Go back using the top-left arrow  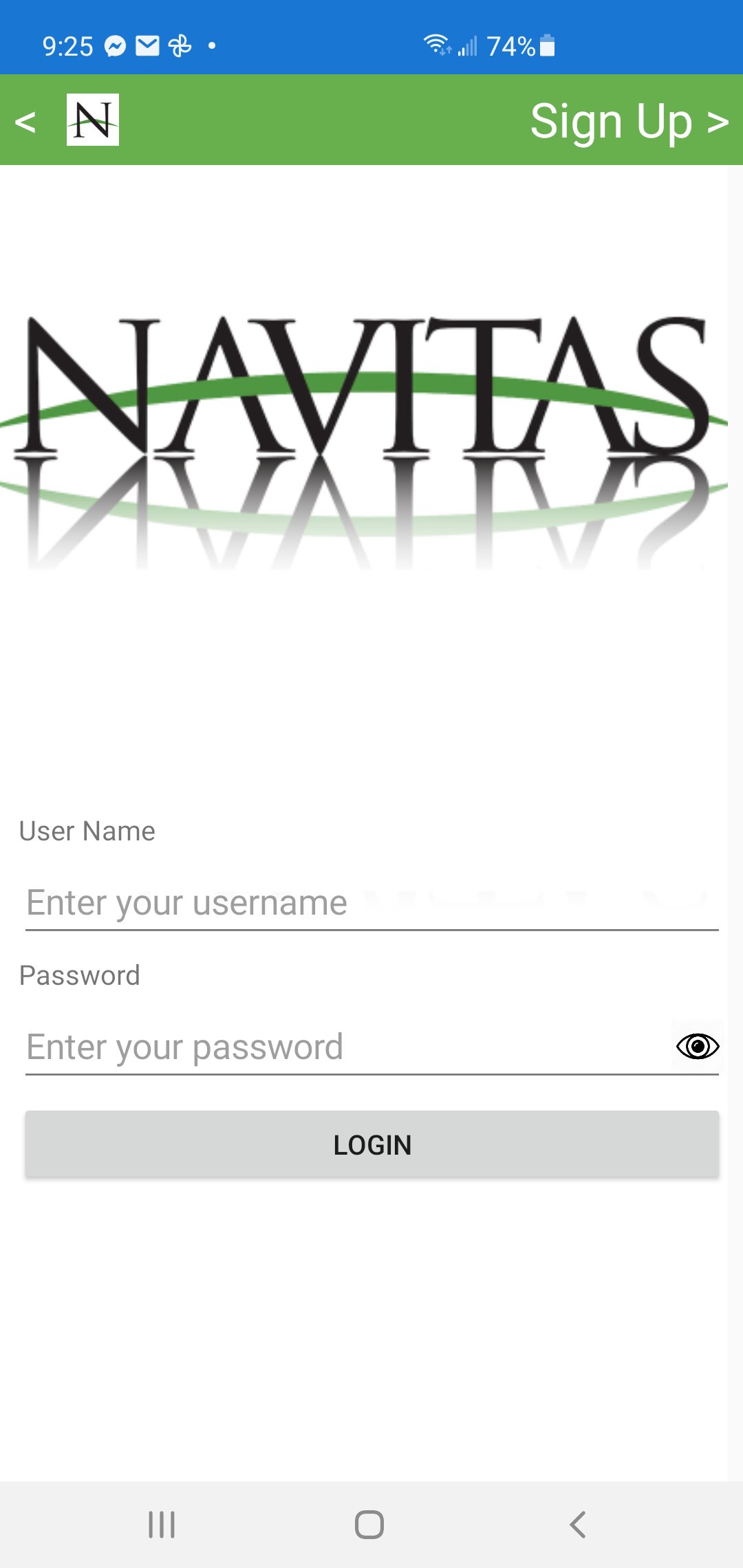point(26,122)
